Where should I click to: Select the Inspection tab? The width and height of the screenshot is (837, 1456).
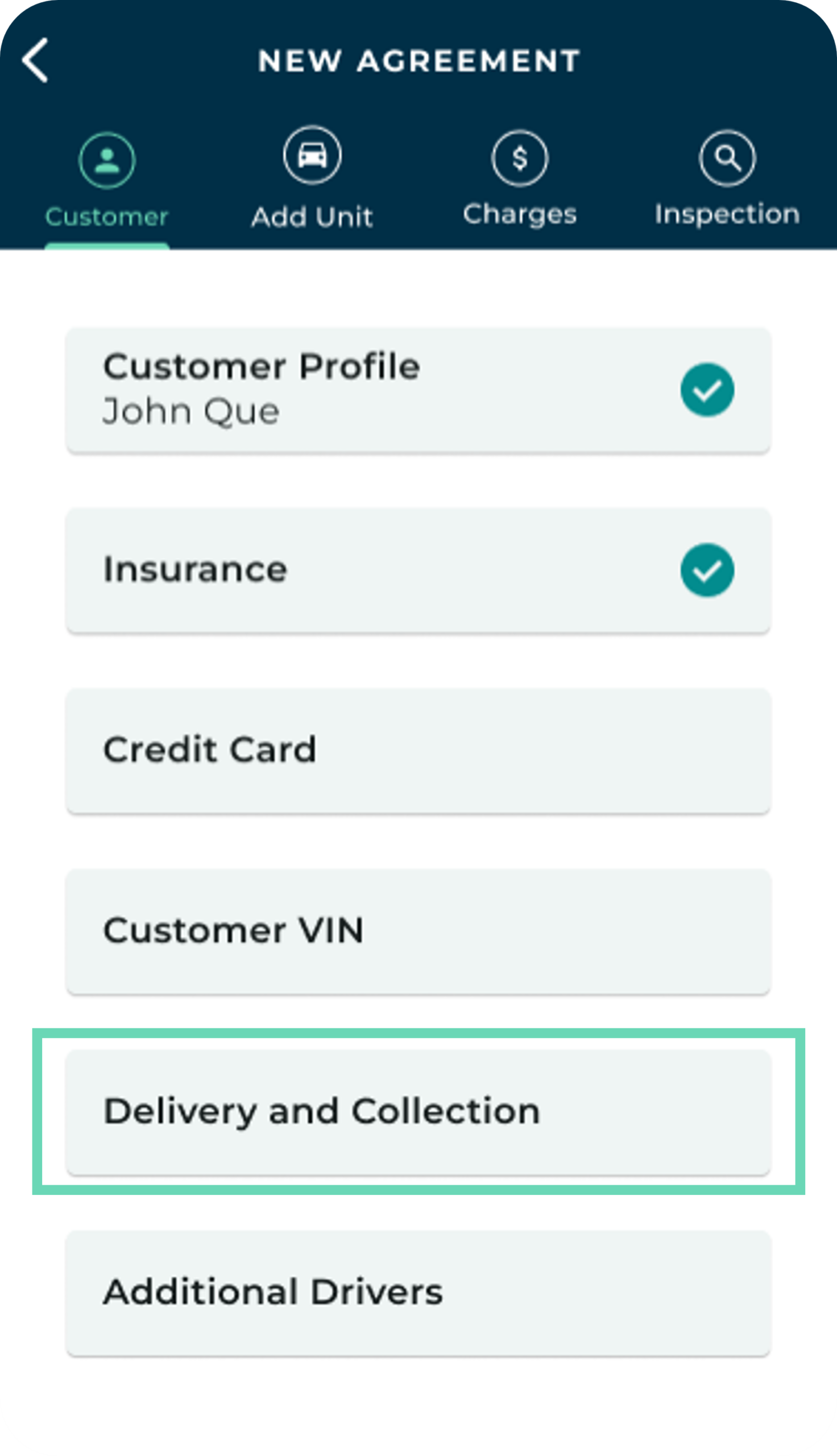[x=727, y=178]
